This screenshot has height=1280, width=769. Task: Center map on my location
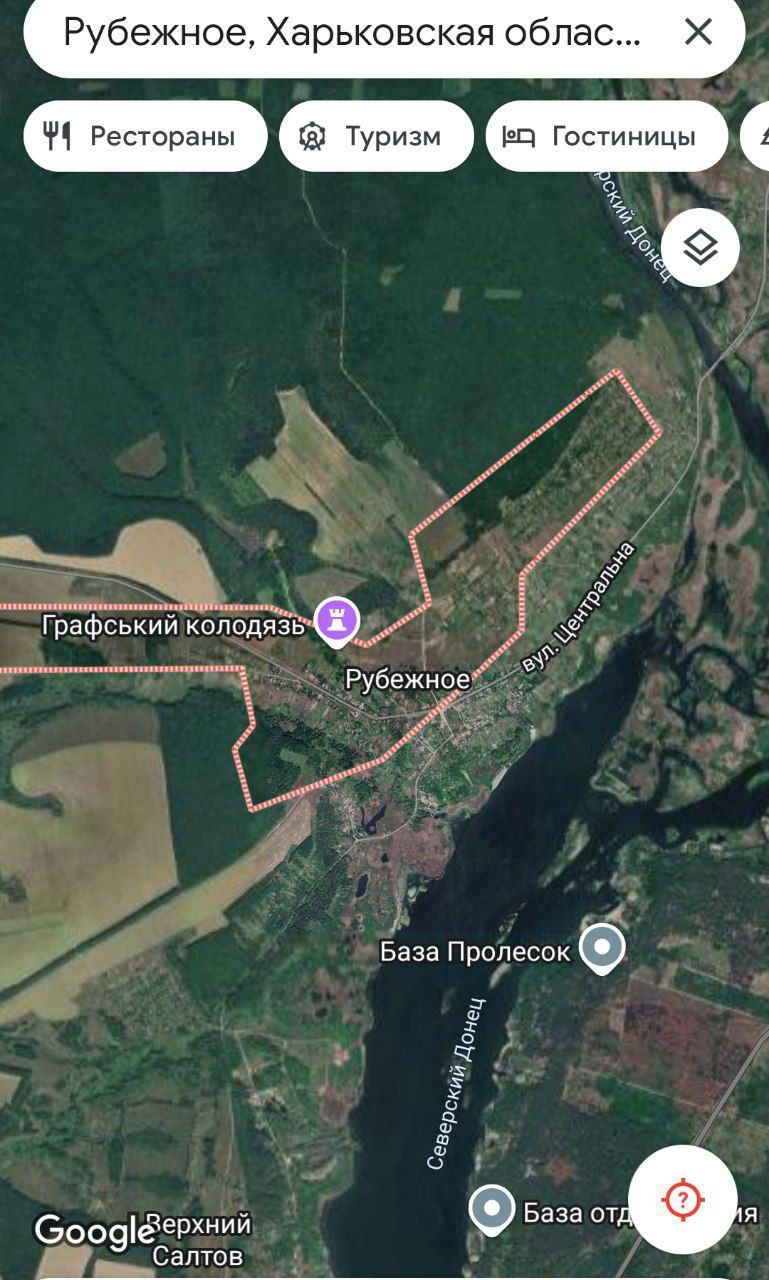(x=683, y=1199)
